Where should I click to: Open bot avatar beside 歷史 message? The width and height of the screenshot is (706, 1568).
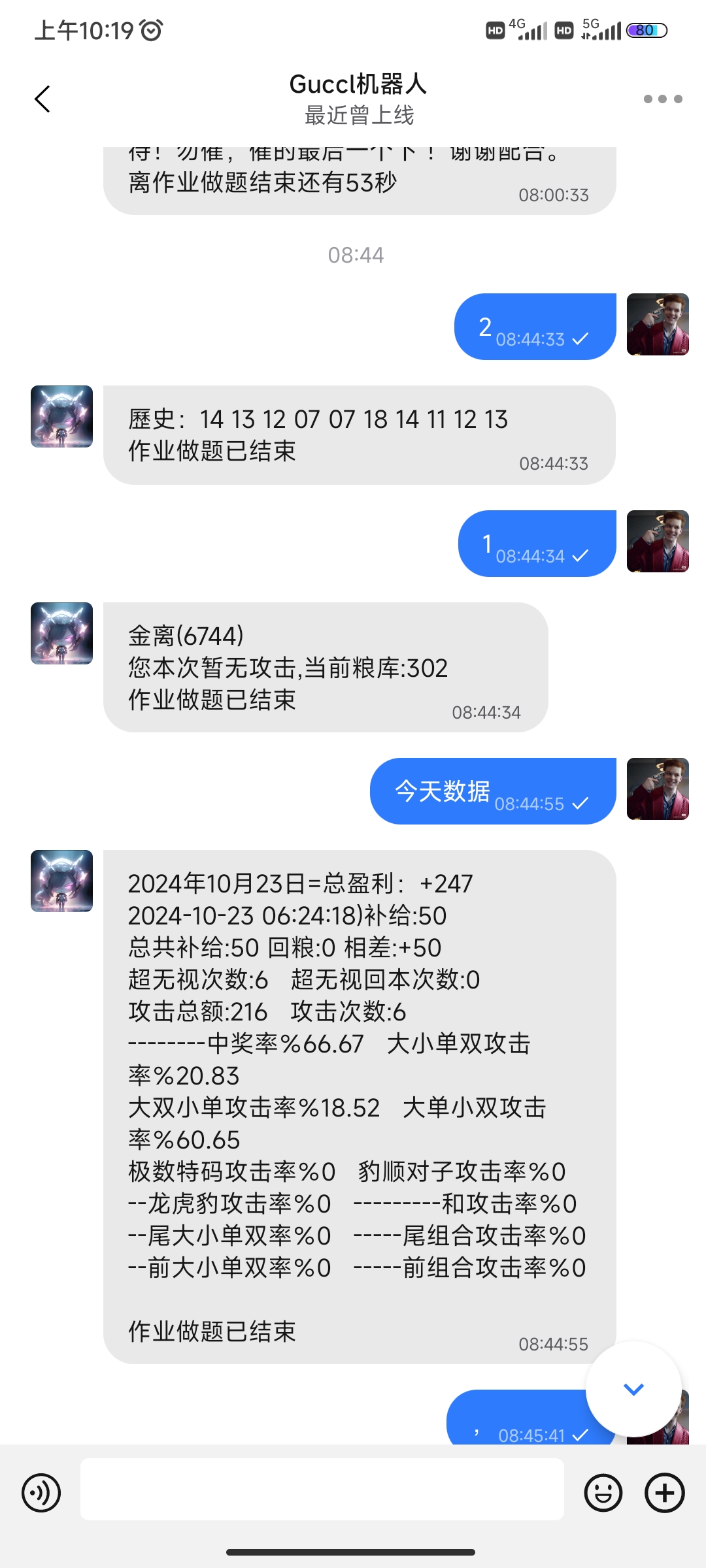[x=62, y=417]
